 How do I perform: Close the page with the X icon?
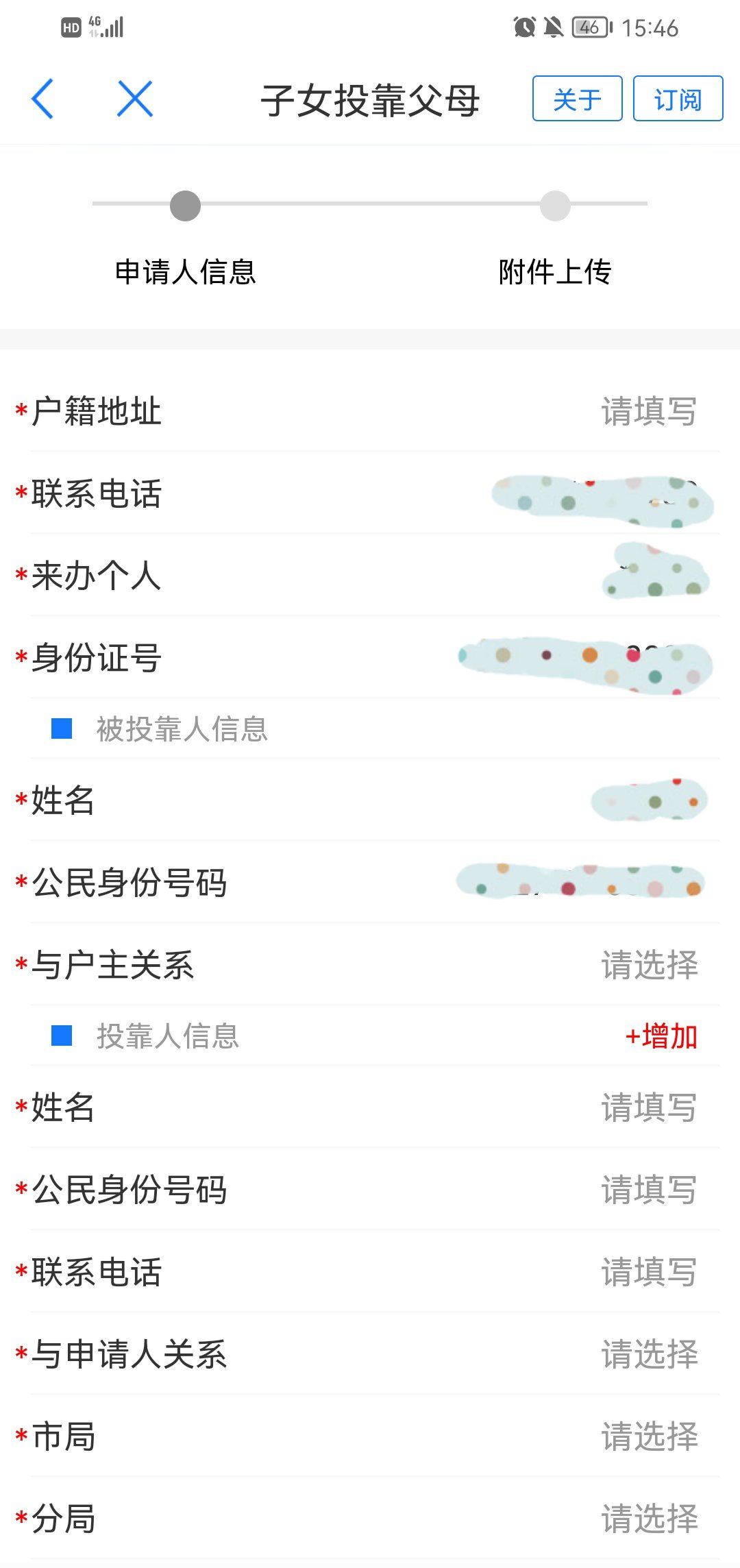[134, 99]
